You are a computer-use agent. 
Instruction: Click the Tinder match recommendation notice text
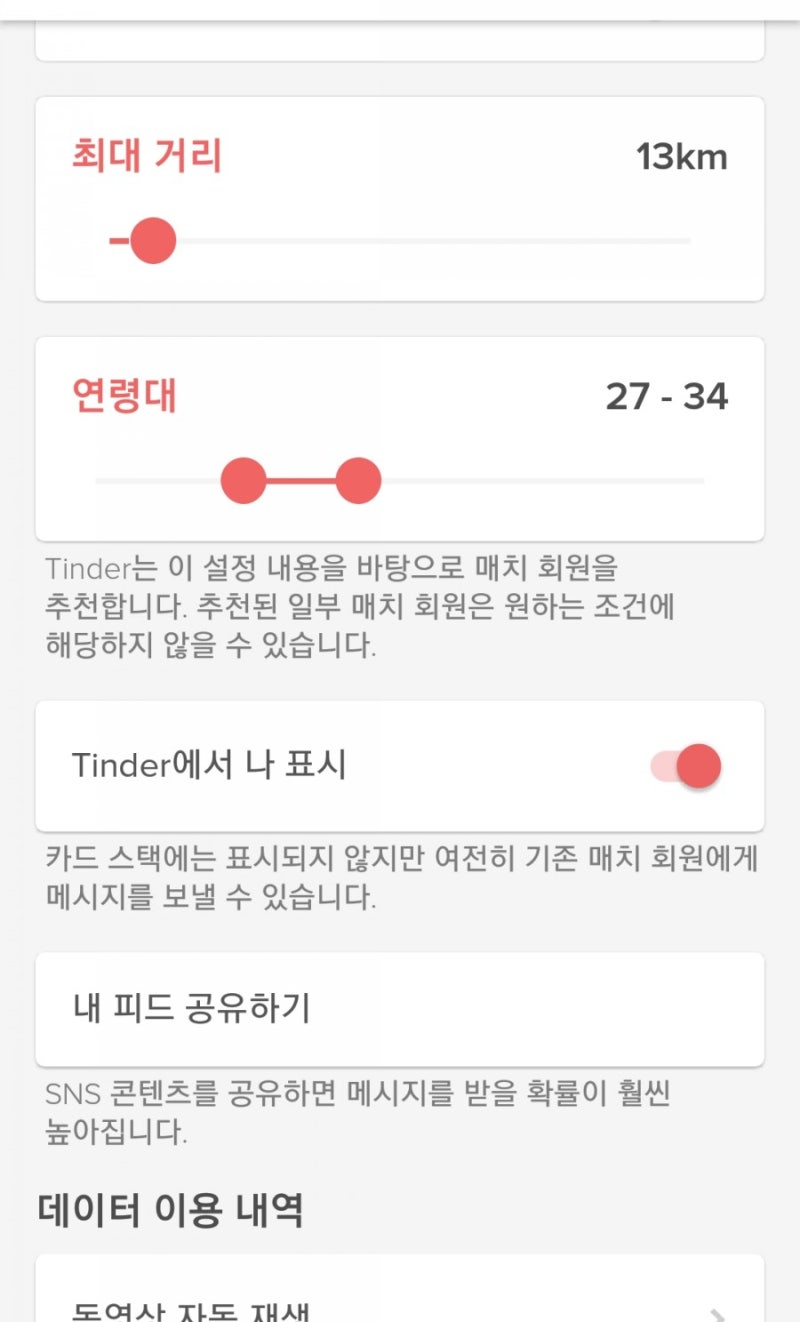(x=360, y=605)
